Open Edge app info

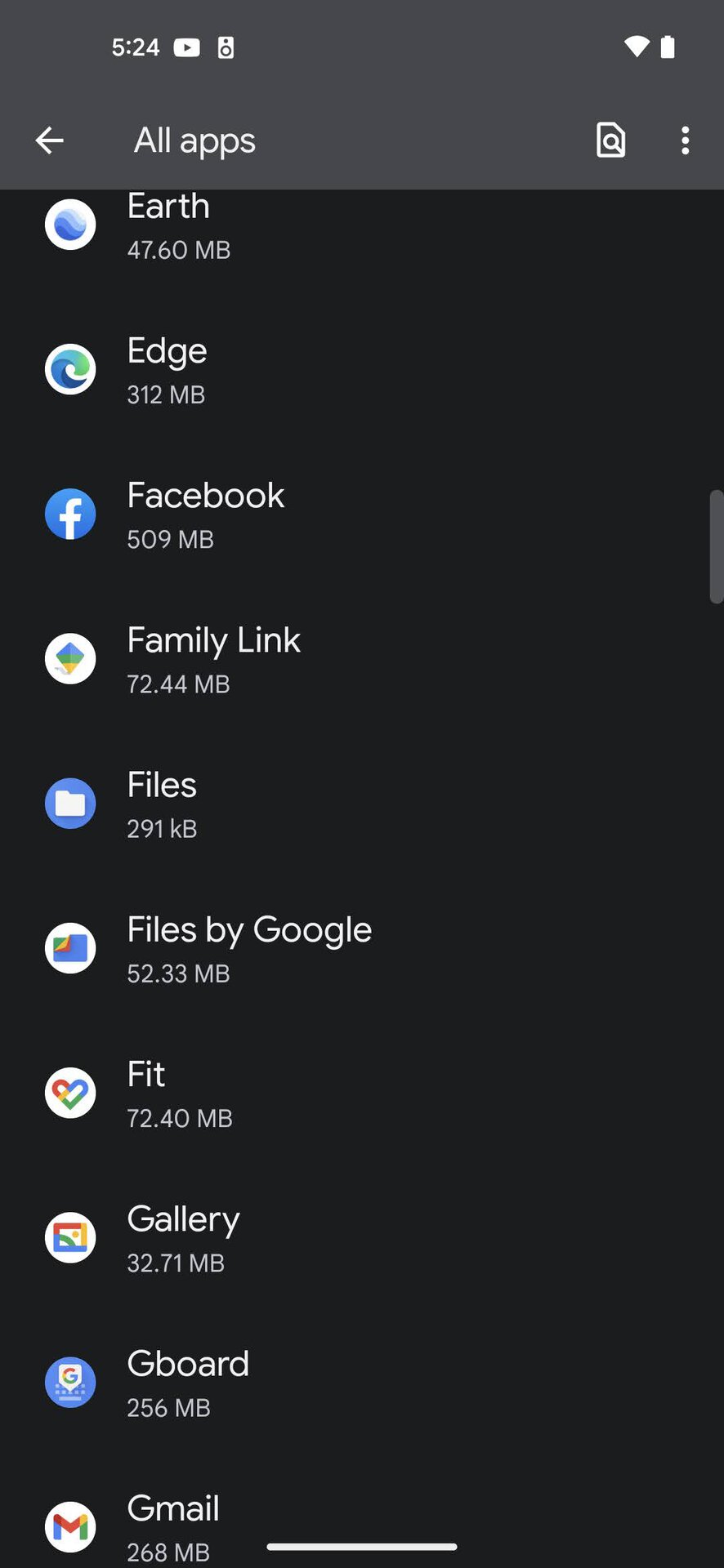(x=362, y=370)
